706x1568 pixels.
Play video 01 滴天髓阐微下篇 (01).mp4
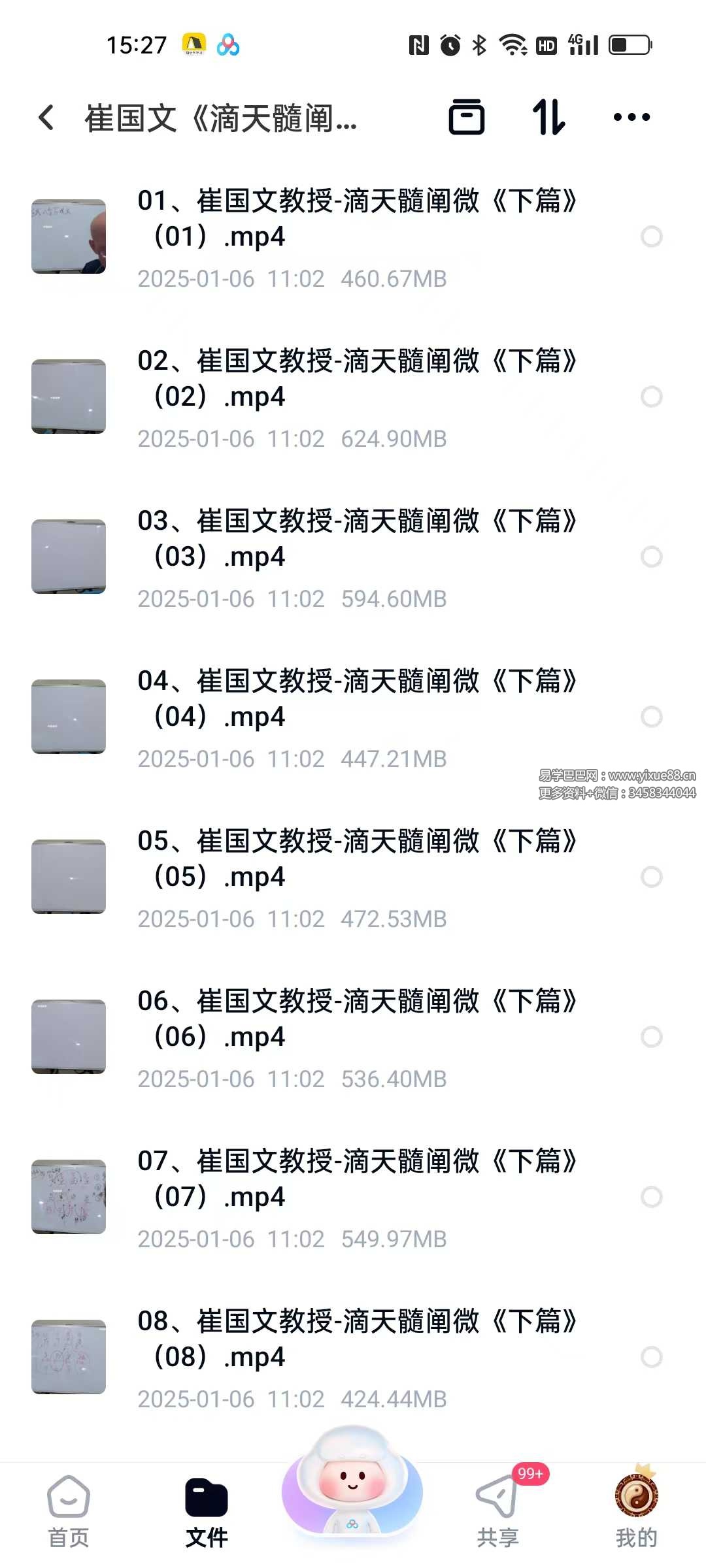point(356,218)
